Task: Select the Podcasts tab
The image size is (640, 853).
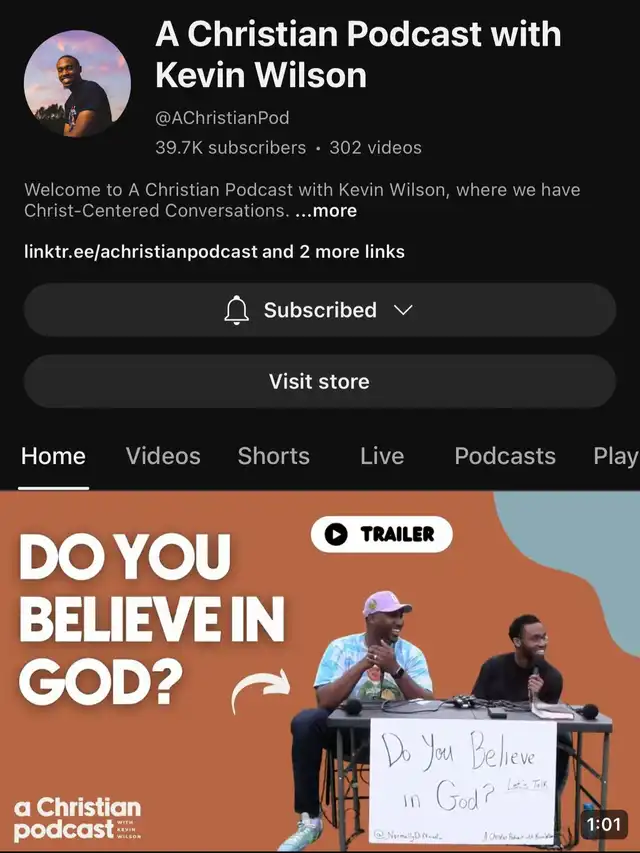Action: point(505,456)
